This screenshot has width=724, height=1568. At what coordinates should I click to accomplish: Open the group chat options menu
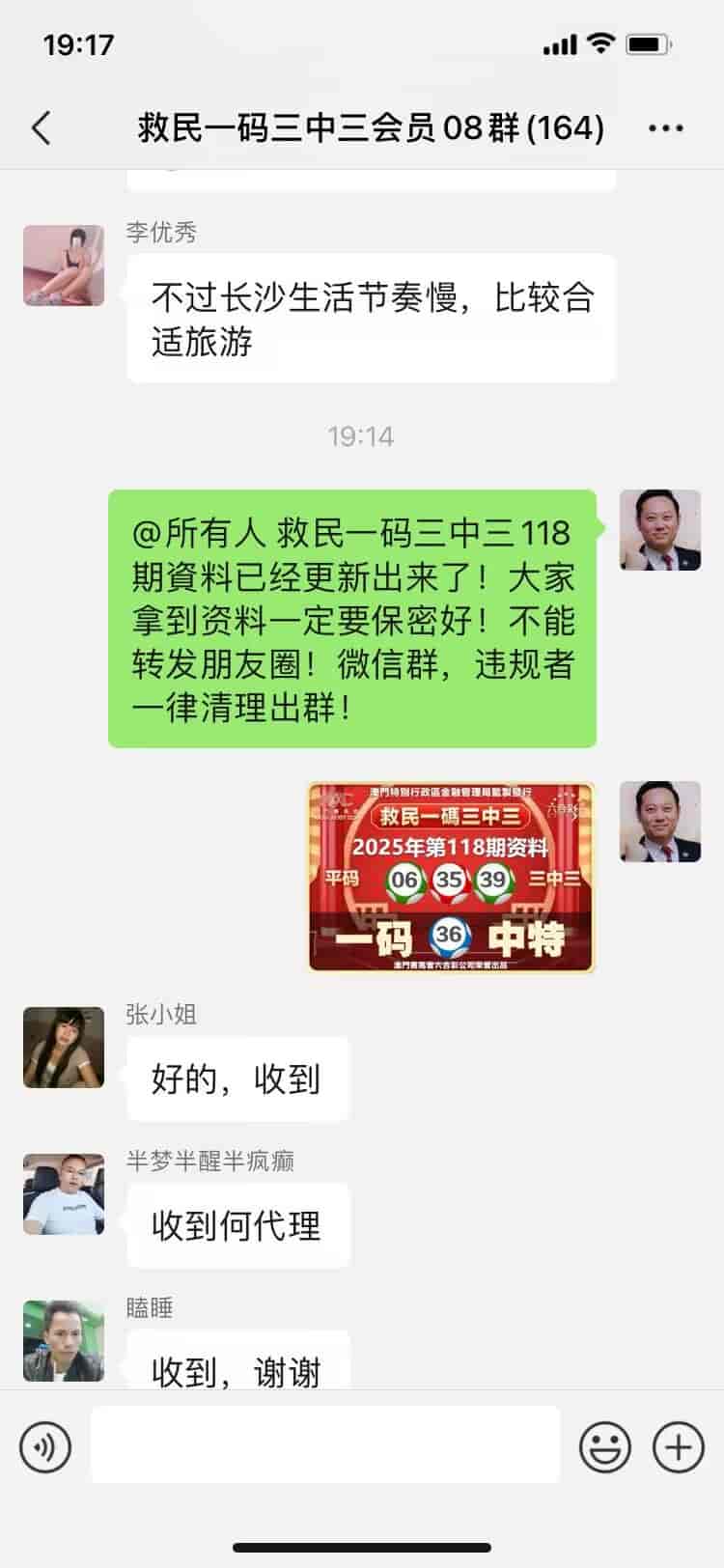(666, 127)
